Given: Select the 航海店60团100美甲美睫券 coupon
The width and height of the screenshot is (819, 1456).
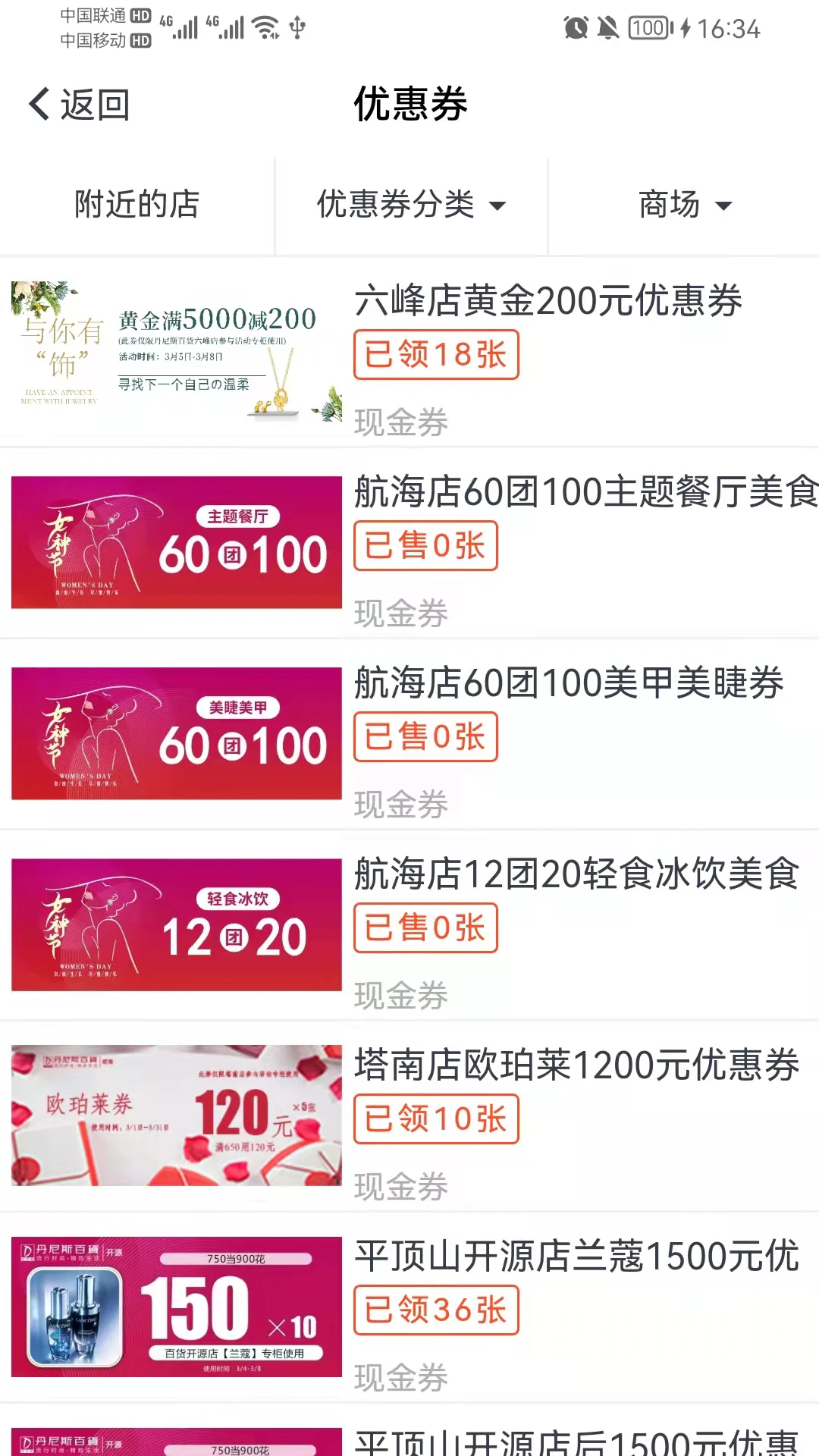Looking at the screenshot, I should tap(569, 683).
